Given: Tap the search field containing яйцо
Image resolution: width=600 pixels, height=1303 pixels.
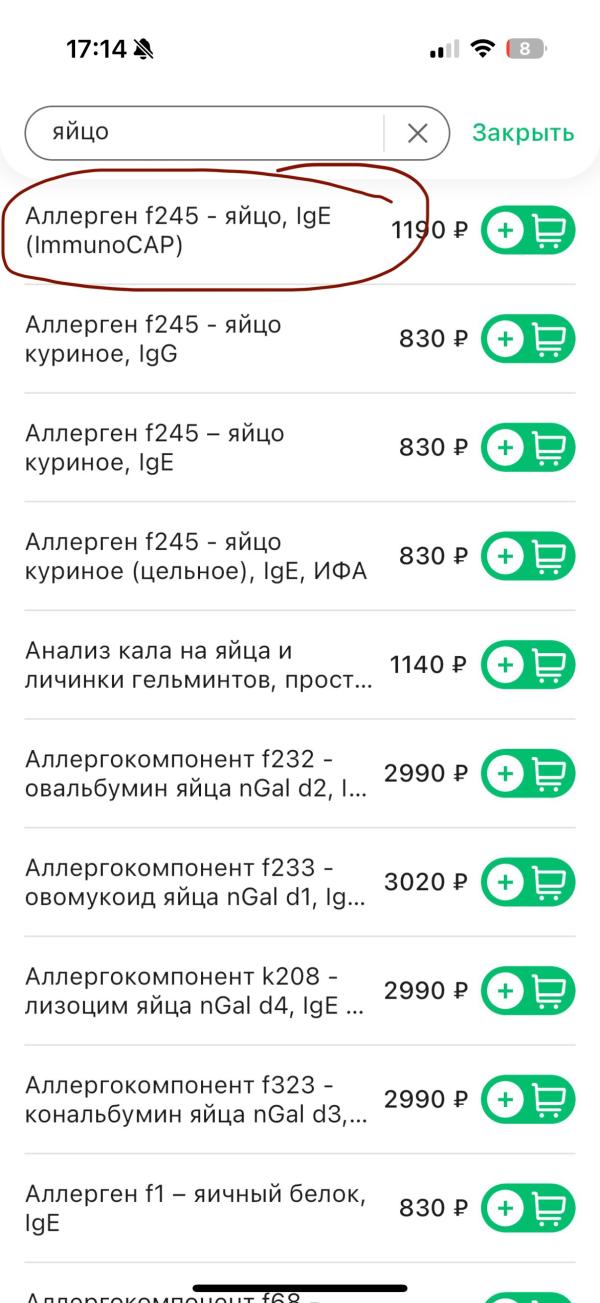Looking at the screenshot, I should [200, 133].
